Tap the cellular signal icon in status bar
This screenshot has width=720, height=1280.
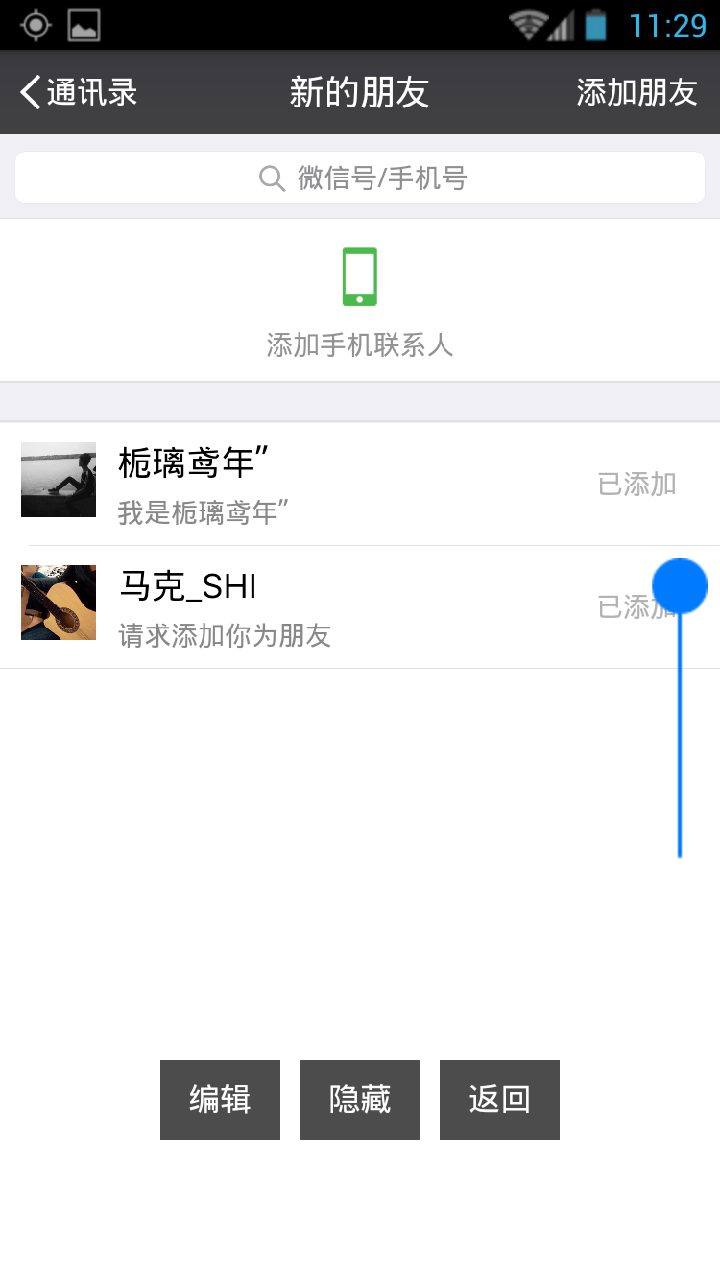click(x=561, y=27)
